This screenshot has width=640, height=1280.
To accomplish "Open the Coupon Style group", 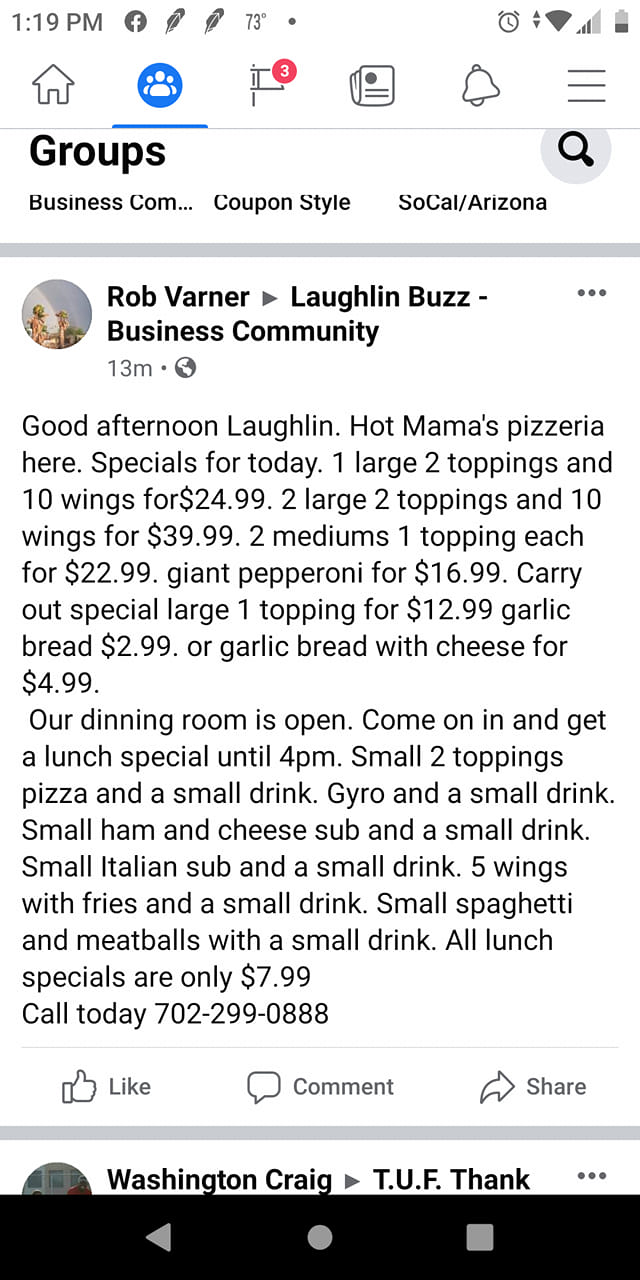I will point(282,202).
